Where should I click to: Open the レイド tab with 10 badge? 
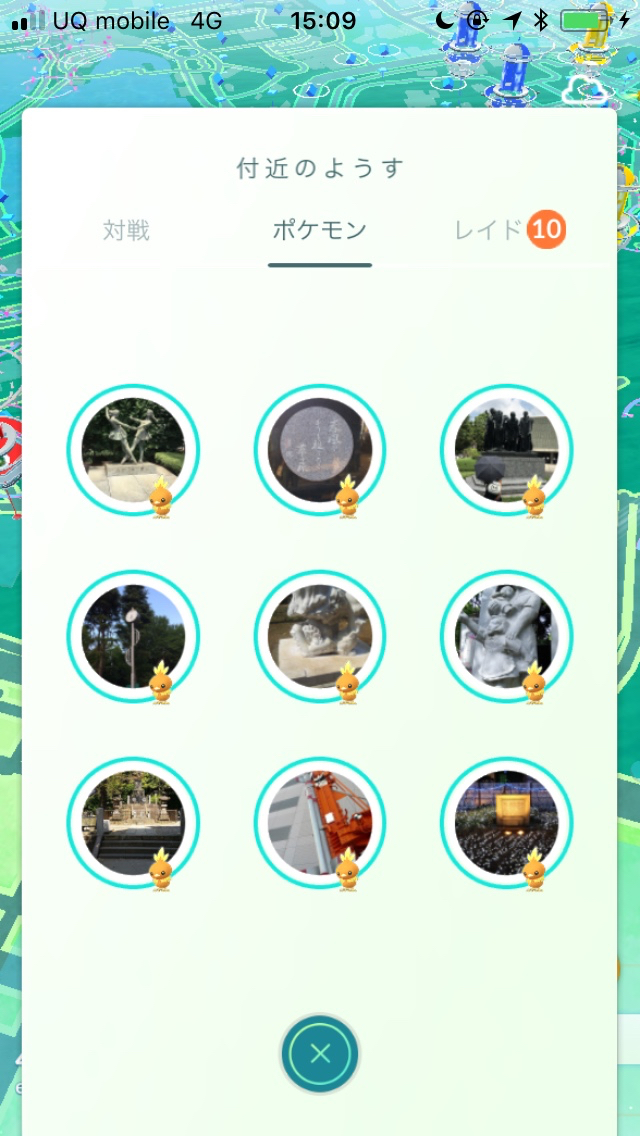(x=508, y=231)
